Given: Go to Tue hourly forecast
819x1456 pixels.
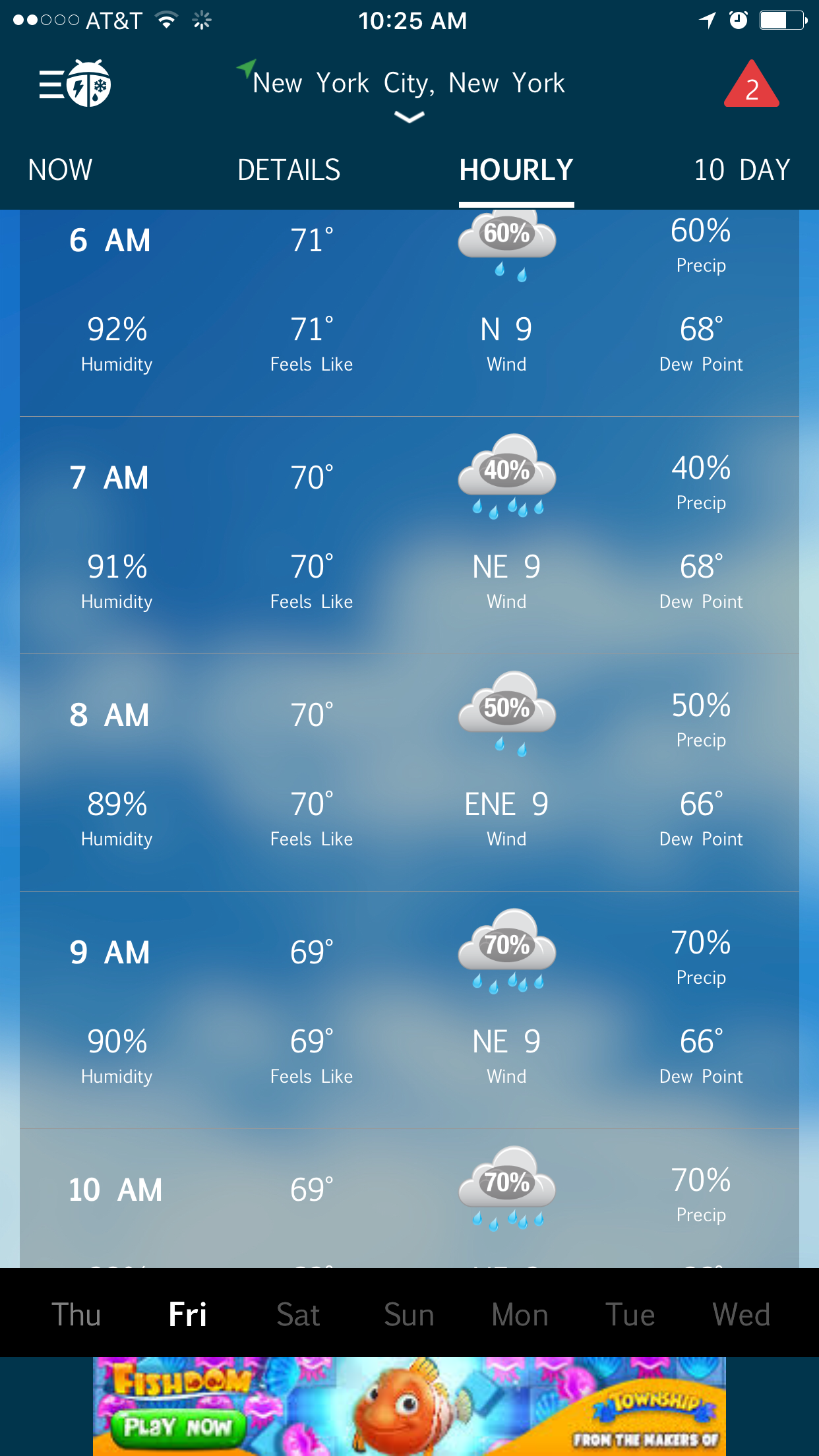Looking at the screenshot, I should 630,1314.
